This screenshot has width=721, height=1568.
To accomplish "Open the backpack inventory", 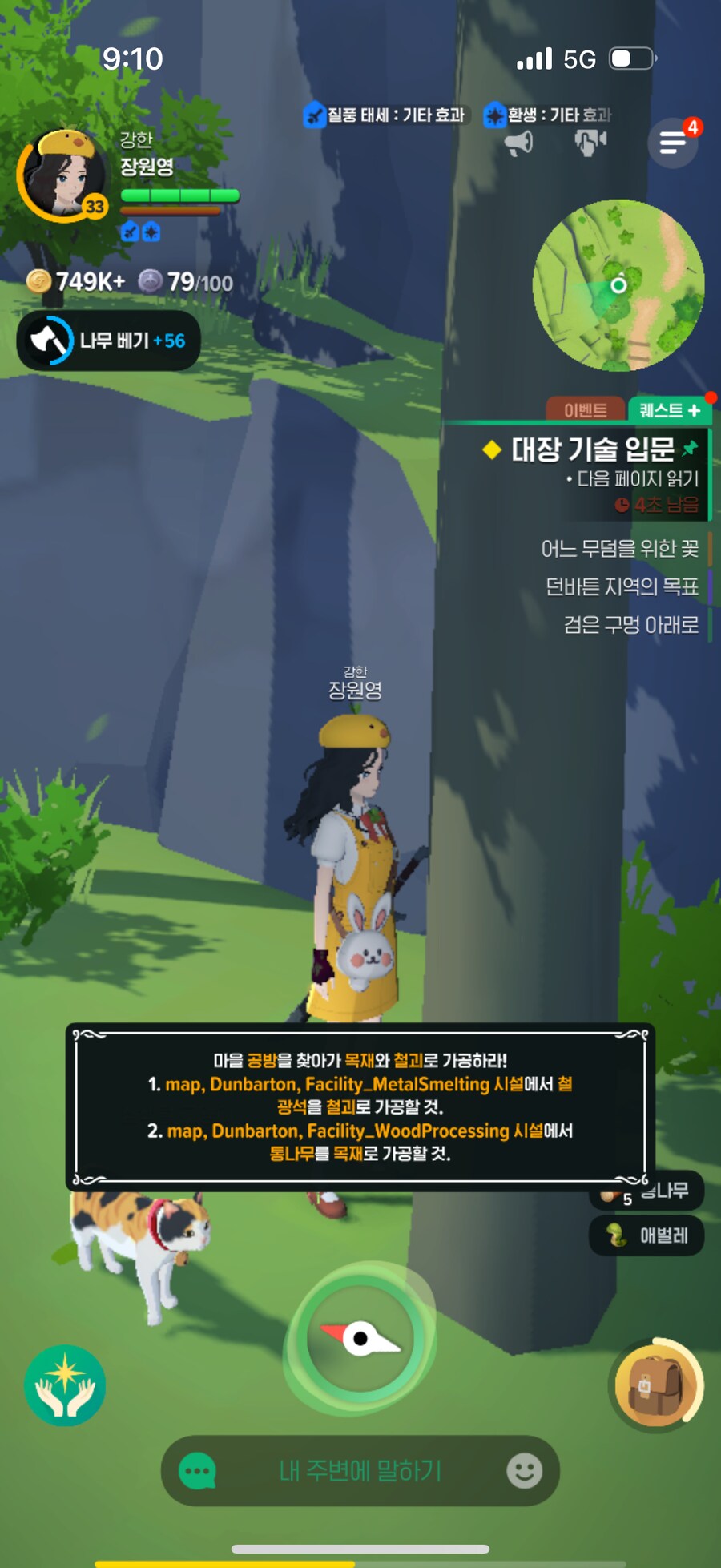I will [655, 1385].
